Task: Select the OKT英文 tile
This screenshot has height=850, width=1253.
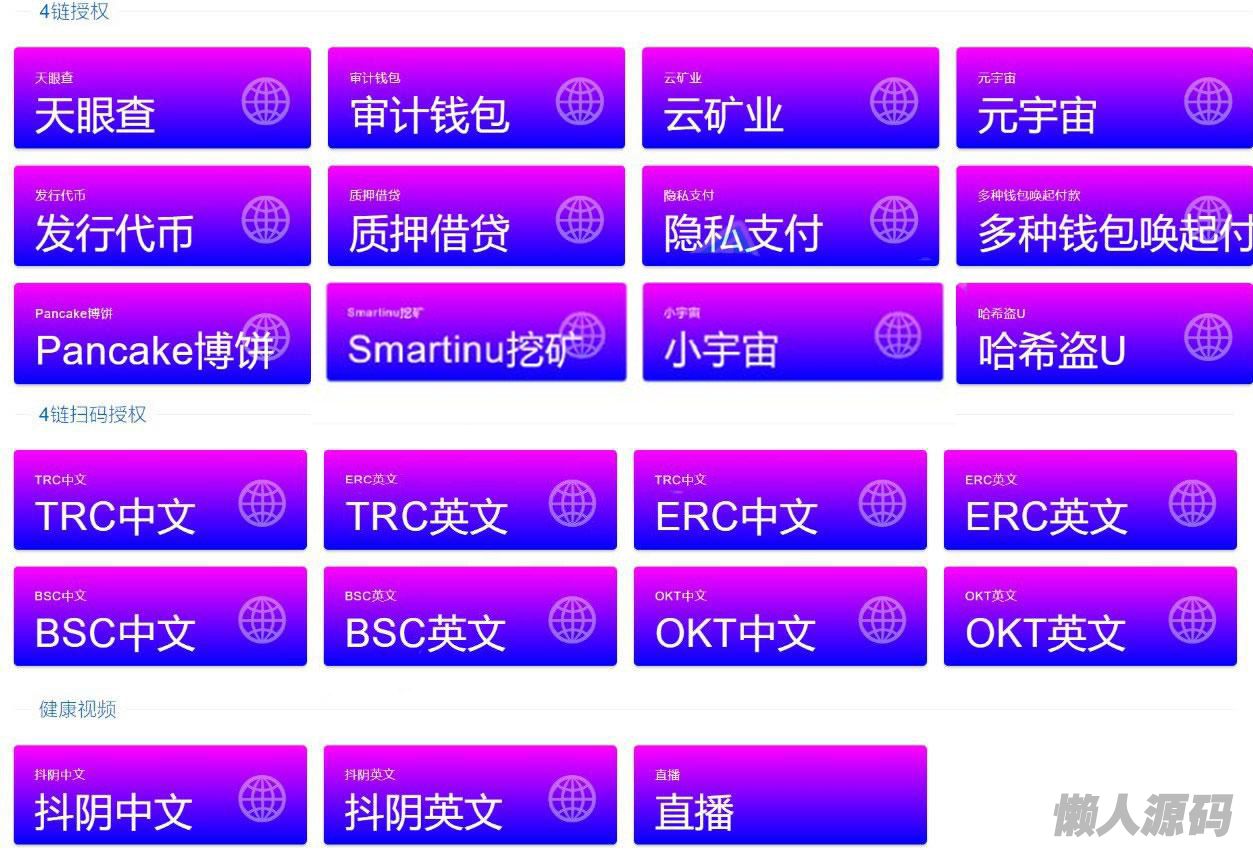Action: click(1090, 617)
